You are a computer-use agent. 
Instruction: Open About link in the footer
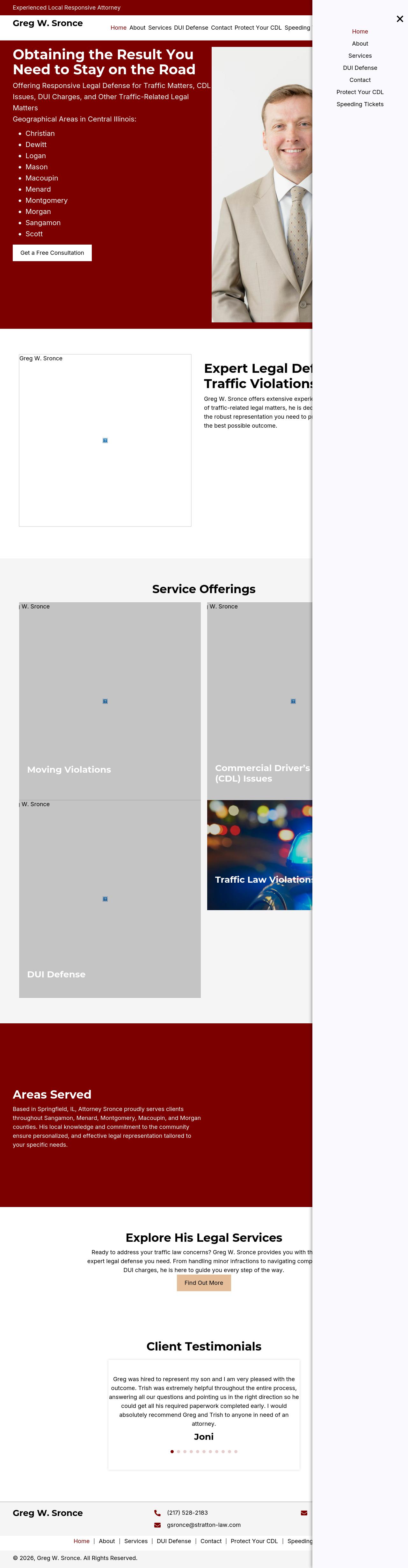point(107,1541)
